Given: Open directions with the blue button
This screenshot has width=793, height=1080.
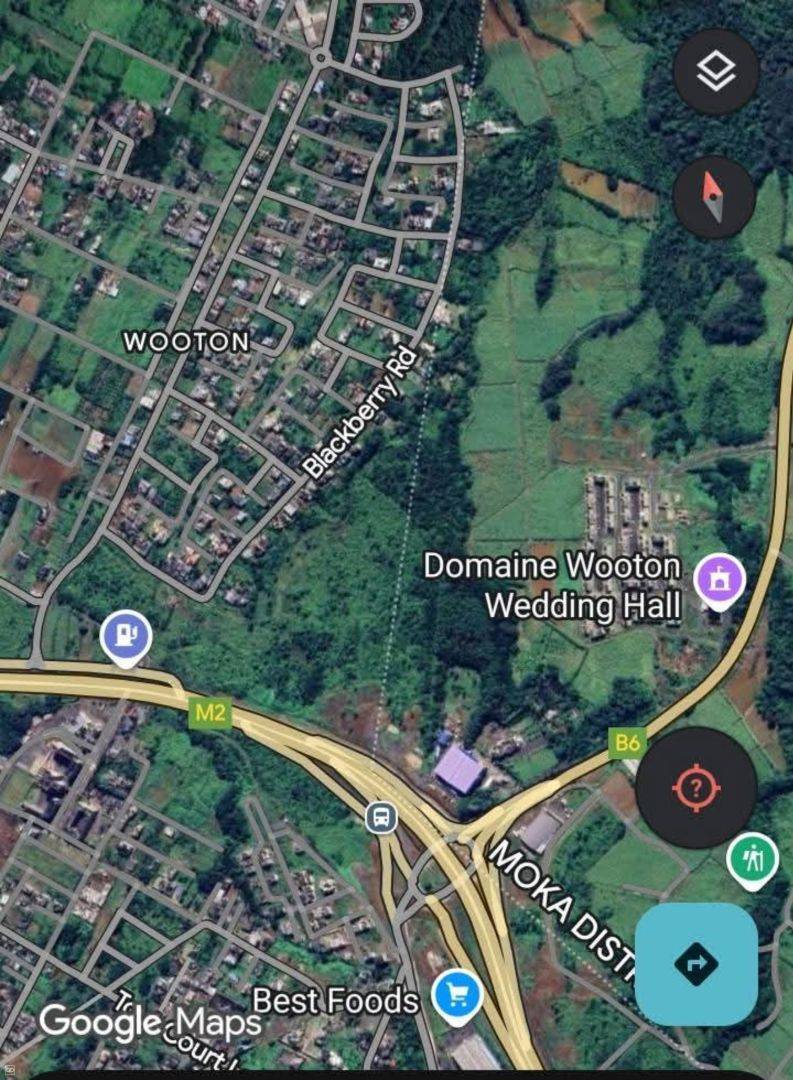Looking at the screenshot, I should (x=696, y=964).
